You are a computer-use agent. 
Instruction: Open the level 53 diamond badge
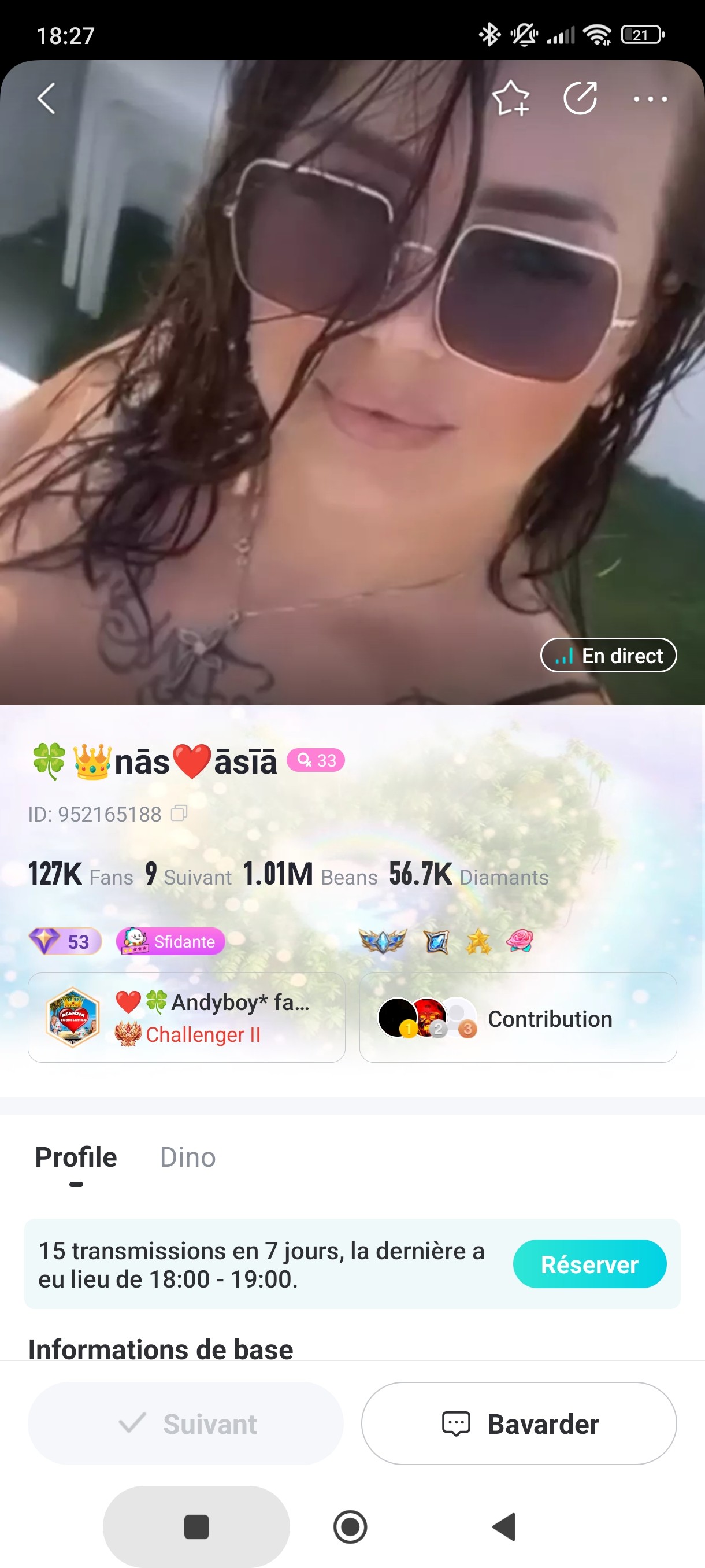pyautogui.click(x=65, y=942)
